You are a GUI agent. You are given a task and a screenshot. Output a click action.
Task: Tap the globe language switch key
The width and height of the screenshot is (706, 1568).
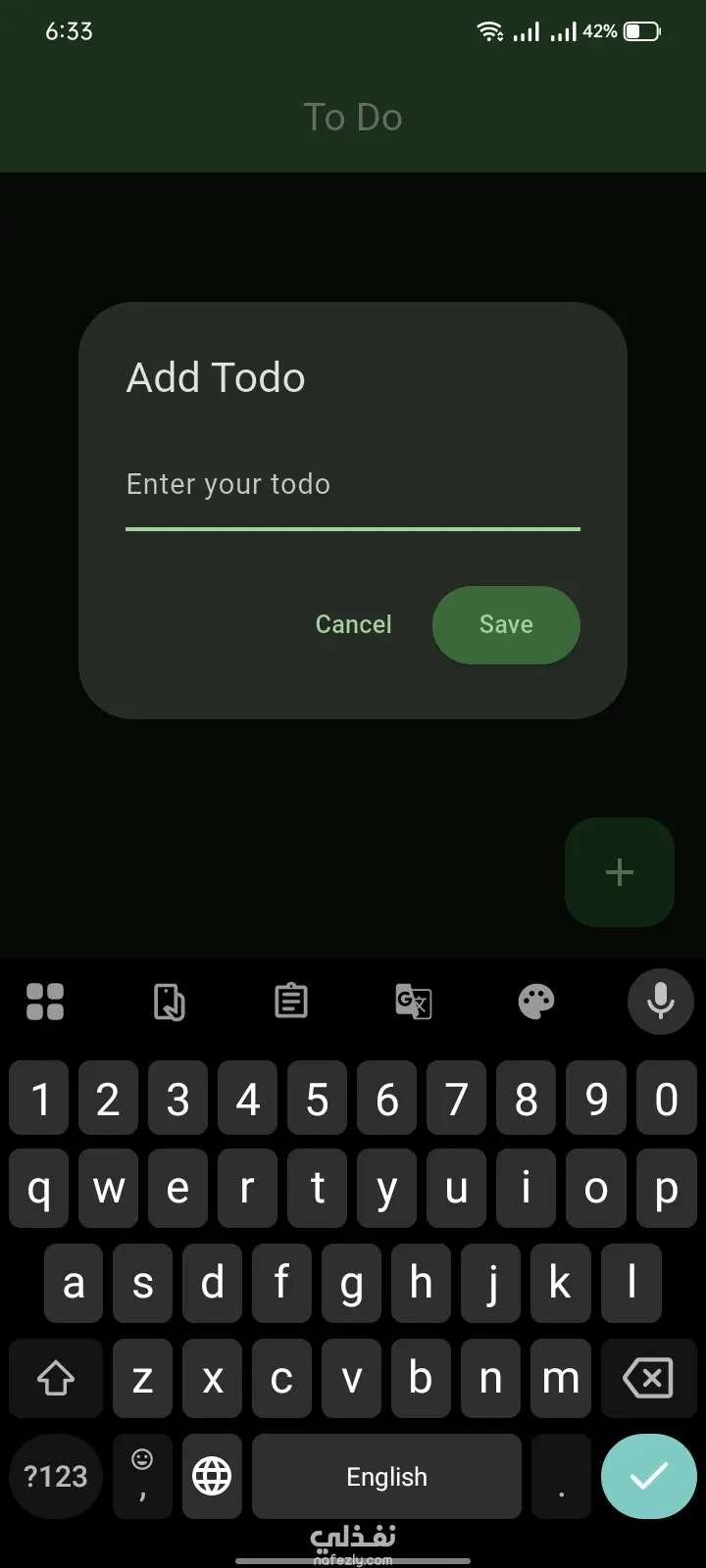[212, 1476]
